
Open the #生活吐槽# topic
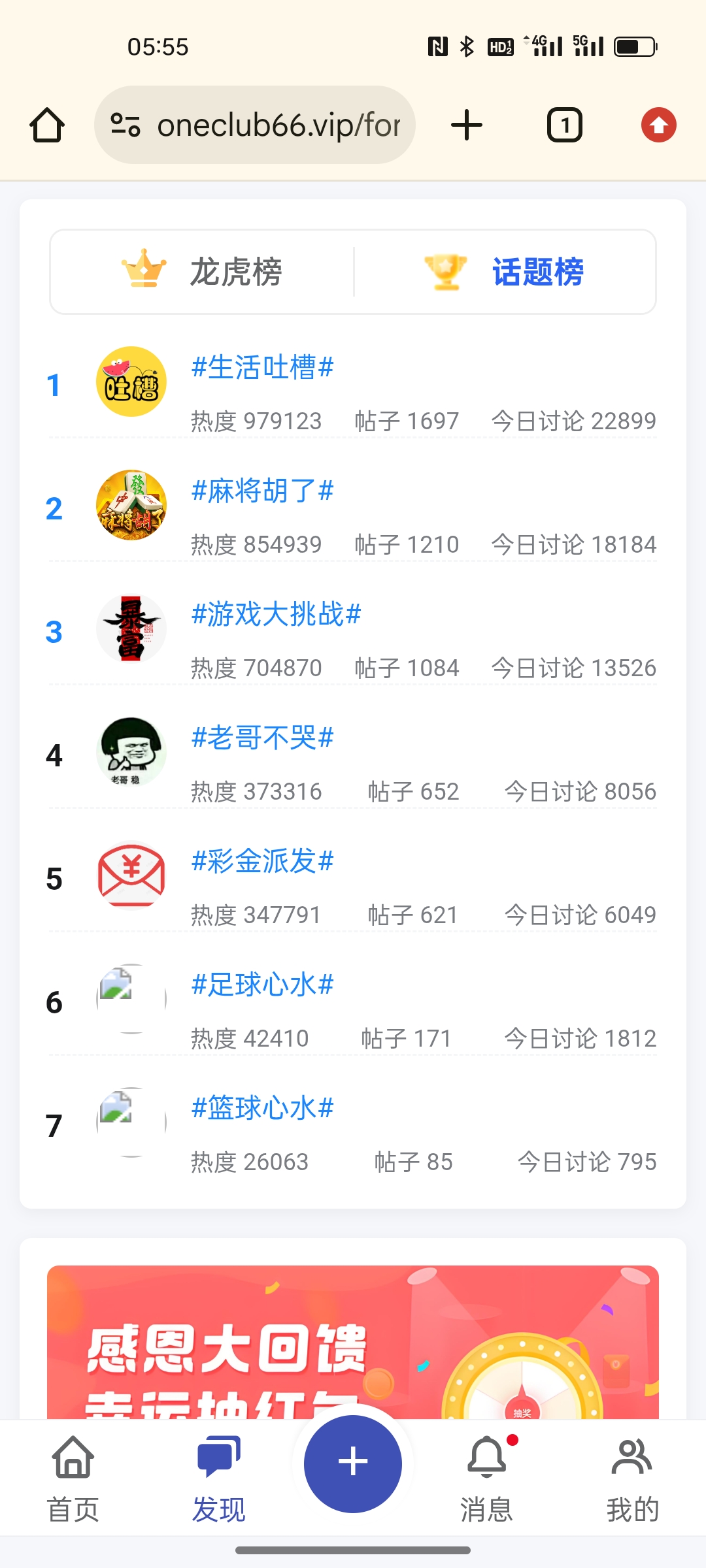click(x=263, y=367)
